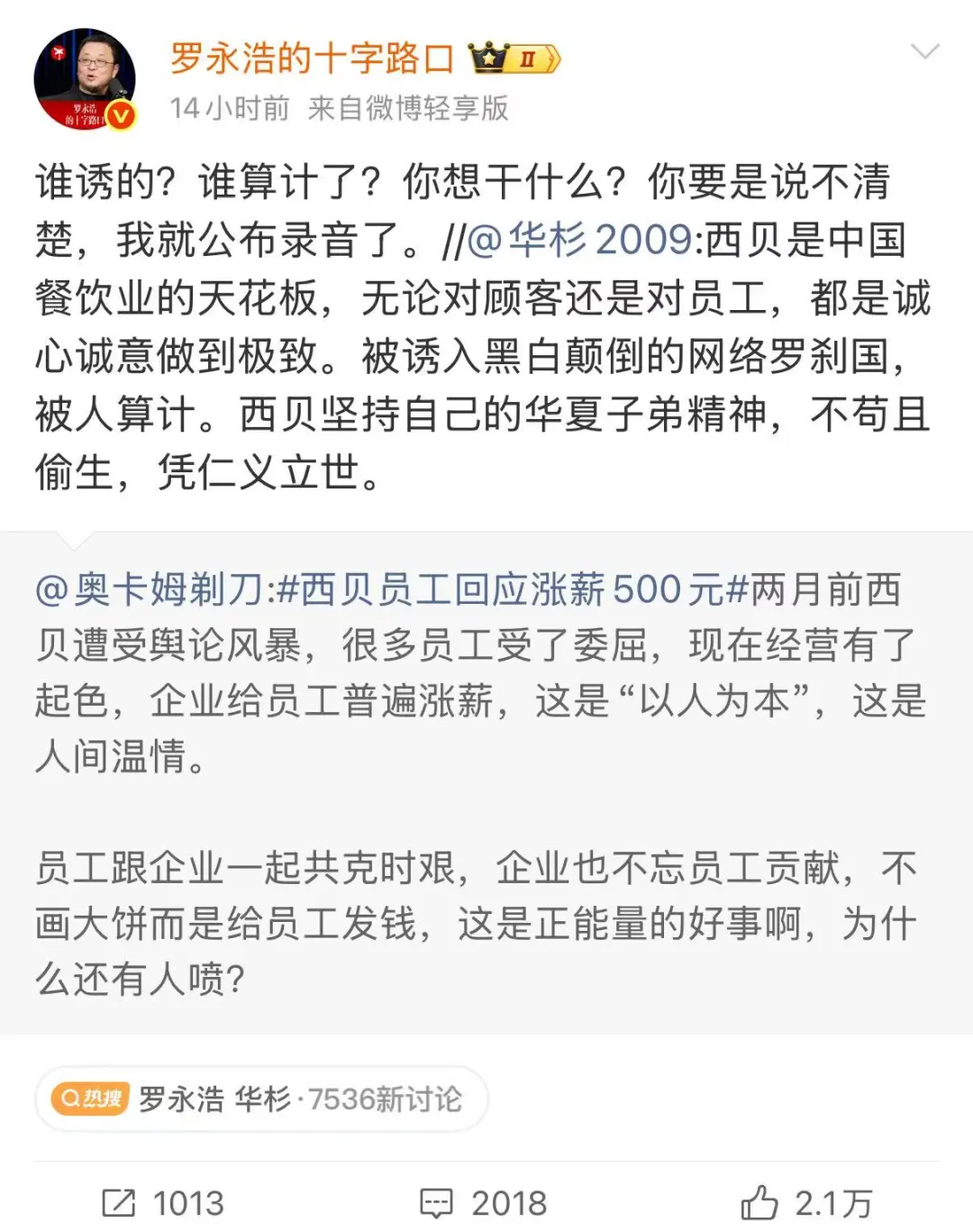The image size is (973, 1232).
Task: Repost this Weibo post
Action: tap(163, 1203)
